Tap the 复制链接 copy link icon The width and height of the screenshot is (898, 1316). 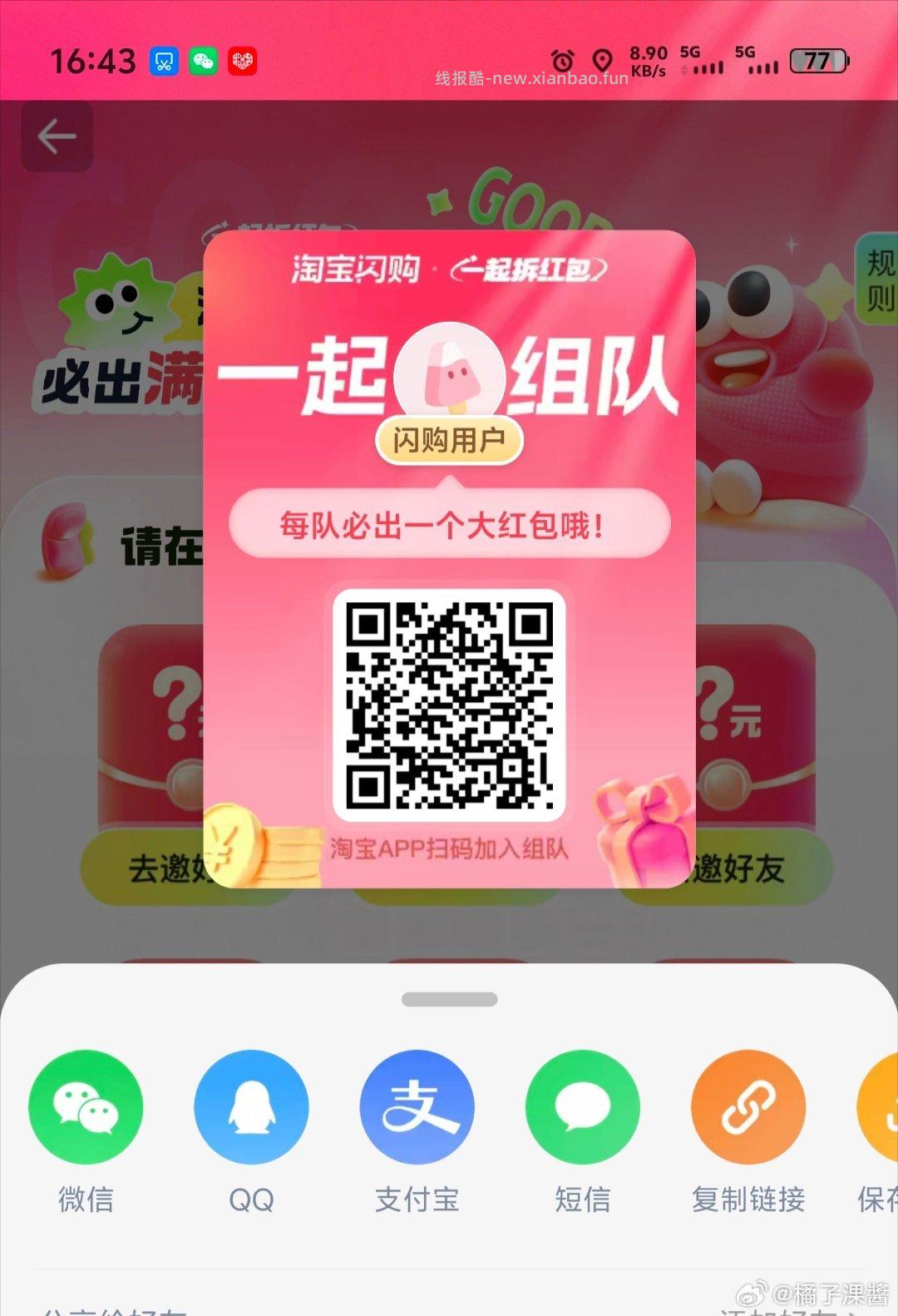click(x=748, y=1106)
